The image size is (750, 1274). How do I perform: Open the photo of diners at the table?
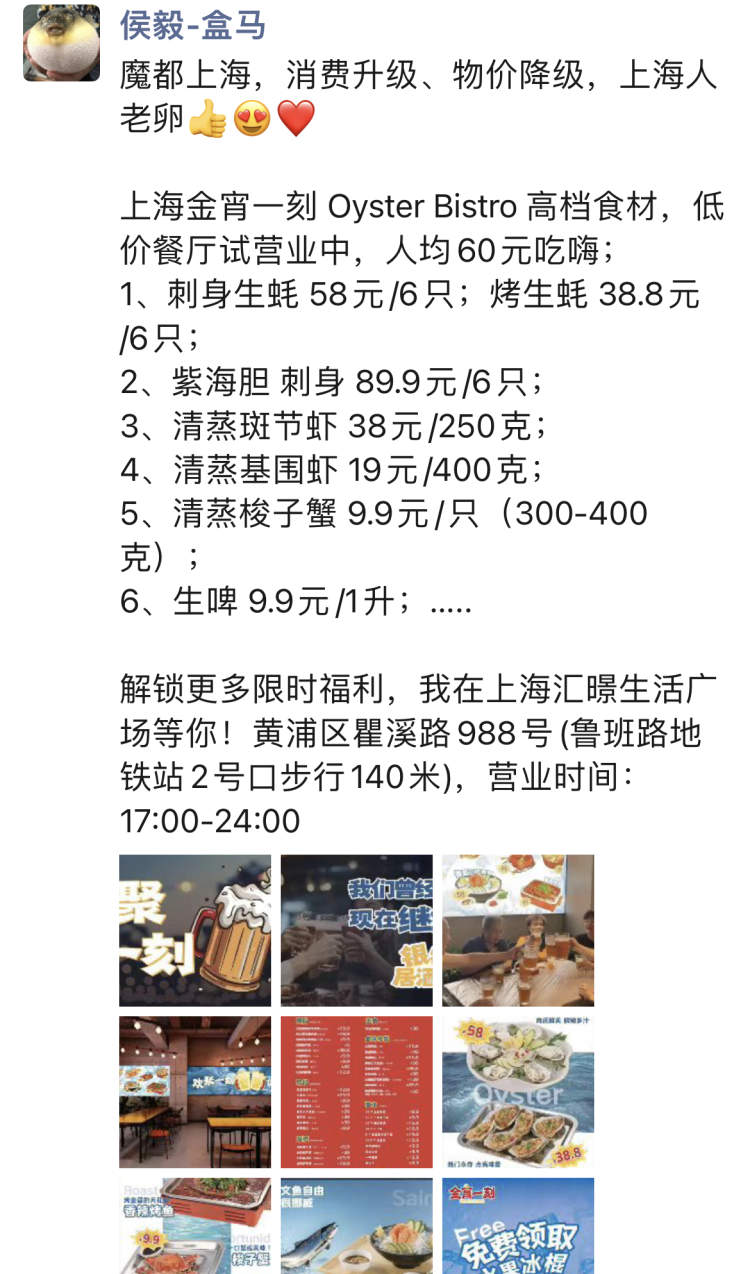518,930
